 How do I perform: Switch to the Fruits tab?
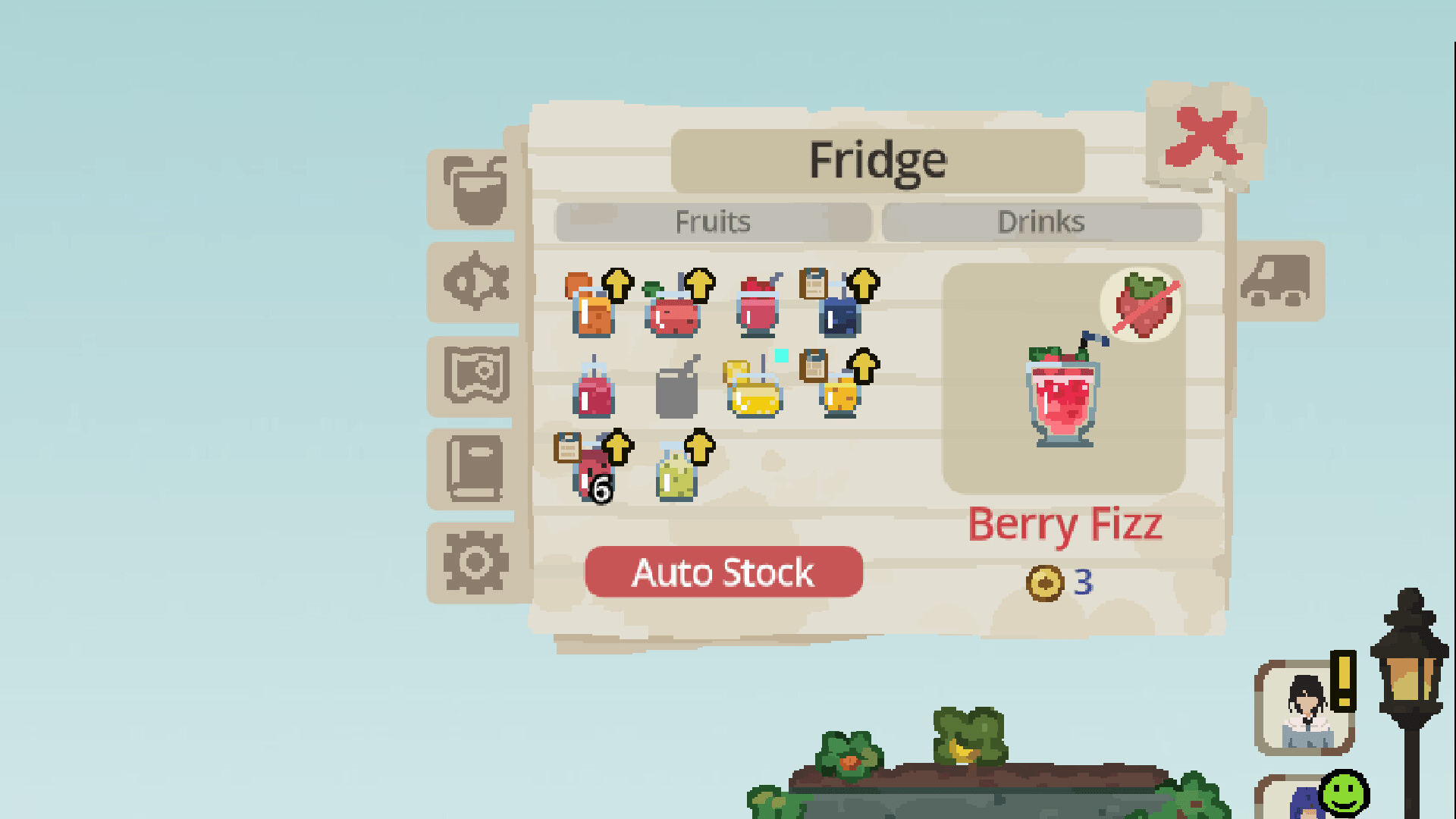click(713, 222)
